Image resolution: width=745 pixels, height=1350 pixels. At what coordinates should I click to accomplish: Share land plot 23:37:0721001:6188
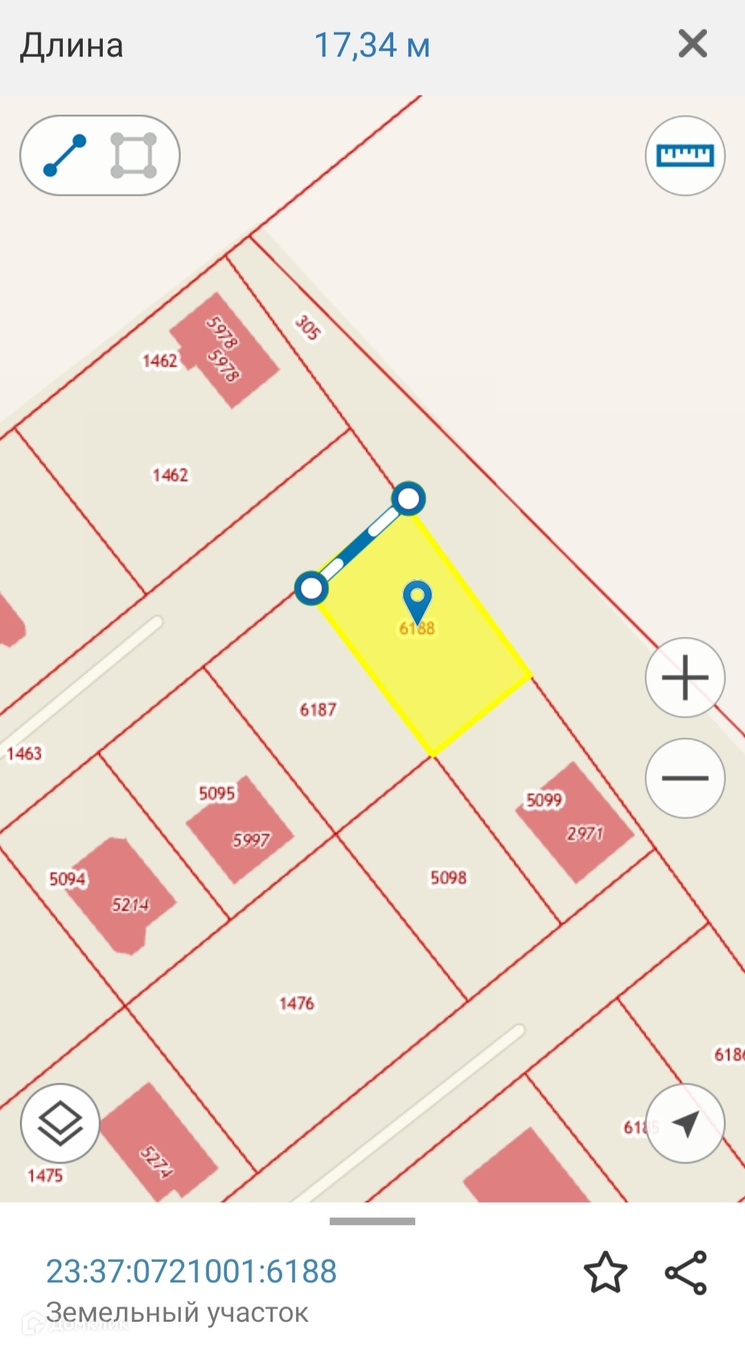tap(686, 1272)
